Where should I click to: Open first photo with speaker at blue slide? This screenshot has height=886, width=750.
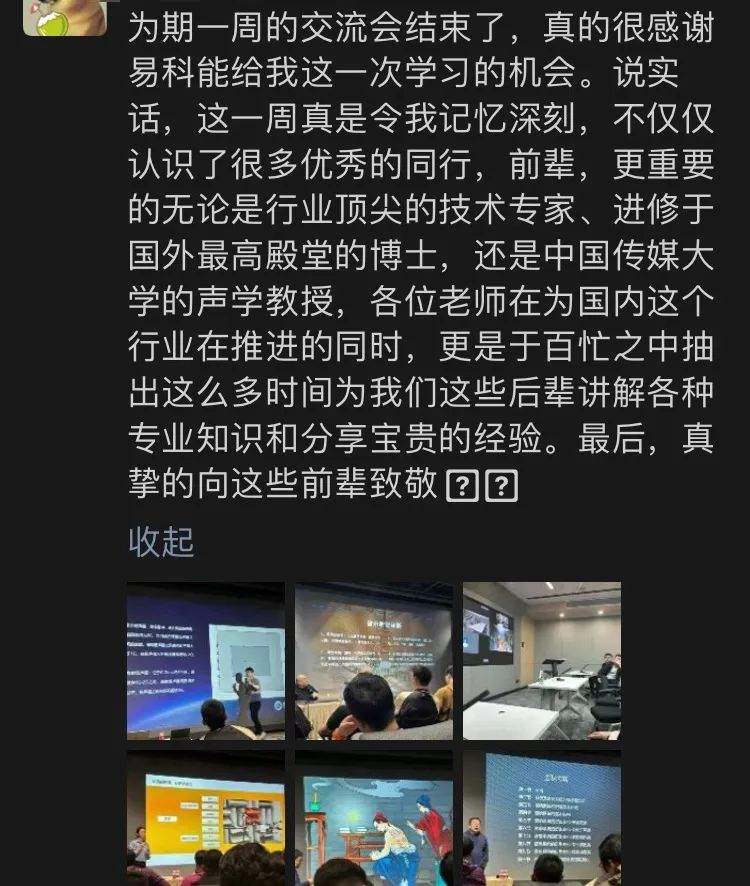[x=206, y=661]
